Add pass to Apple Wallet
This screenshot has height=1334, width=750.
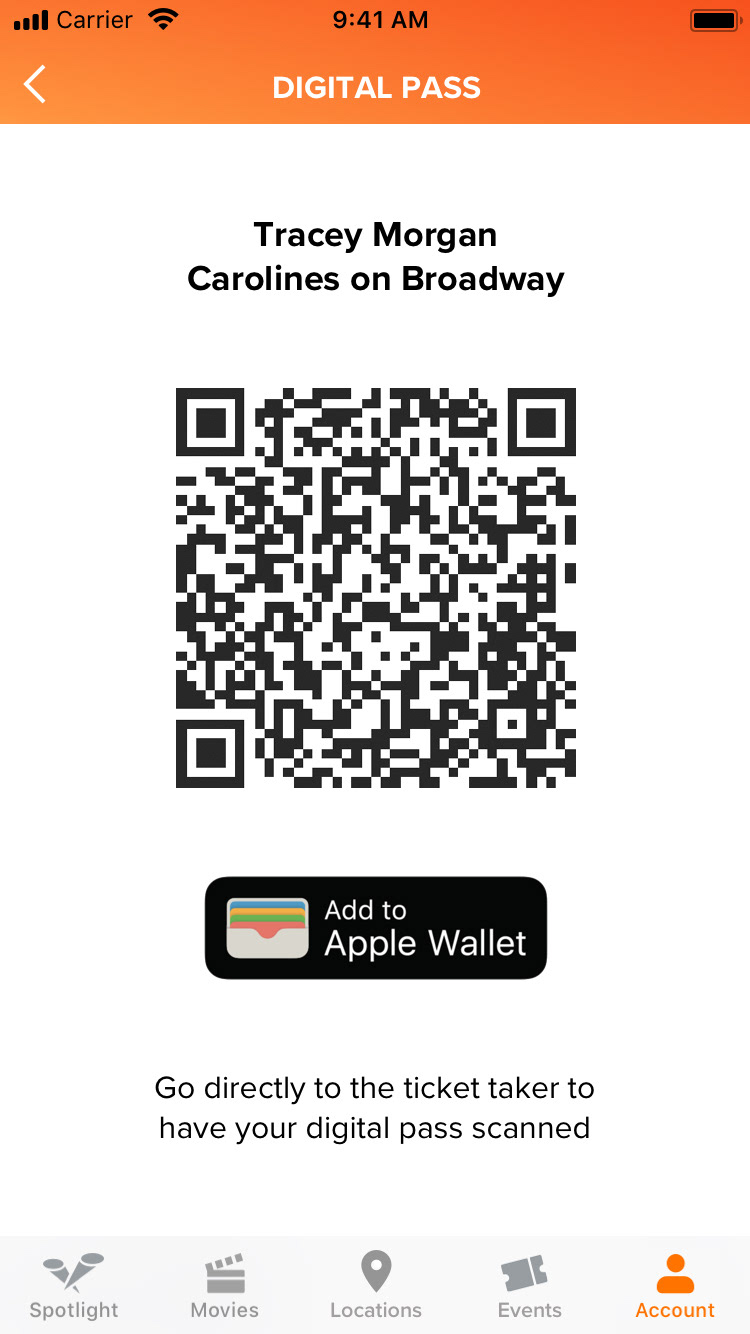(376, 928)
